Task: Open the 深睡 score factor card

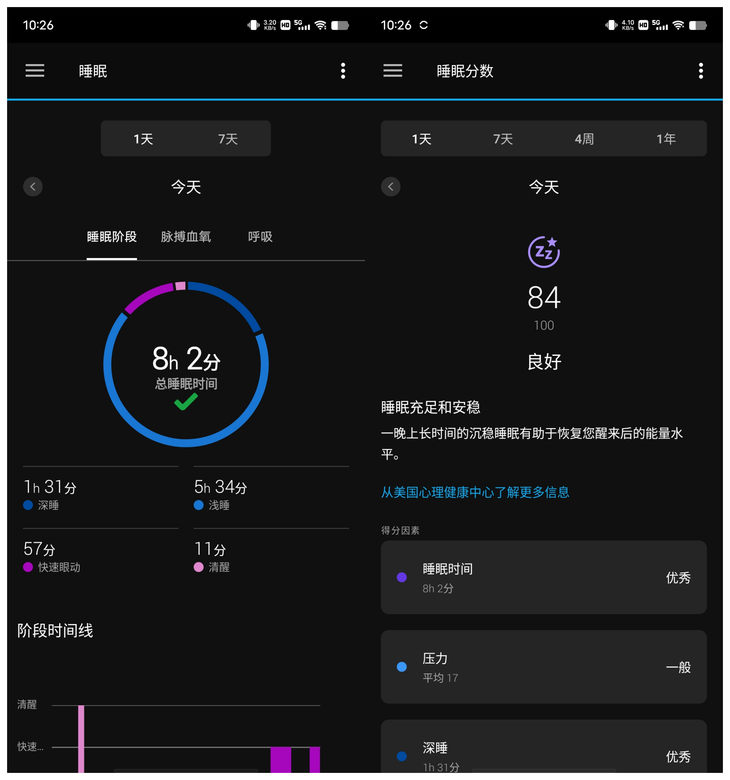Action: 544,750
